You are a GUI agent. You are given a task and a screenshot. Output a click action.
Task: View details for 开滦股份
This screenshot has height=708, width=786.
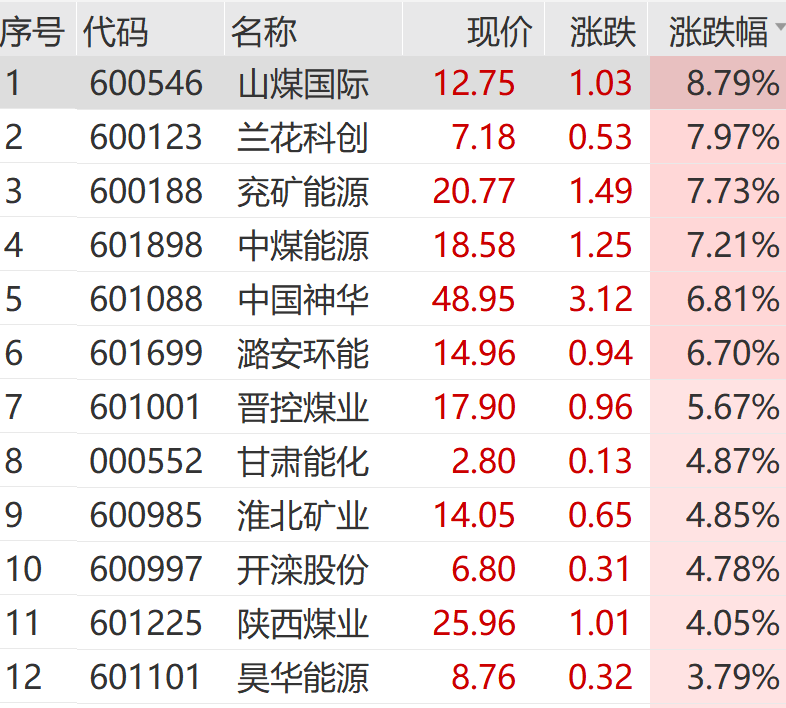pyautogui.click(x=304, y=569)
